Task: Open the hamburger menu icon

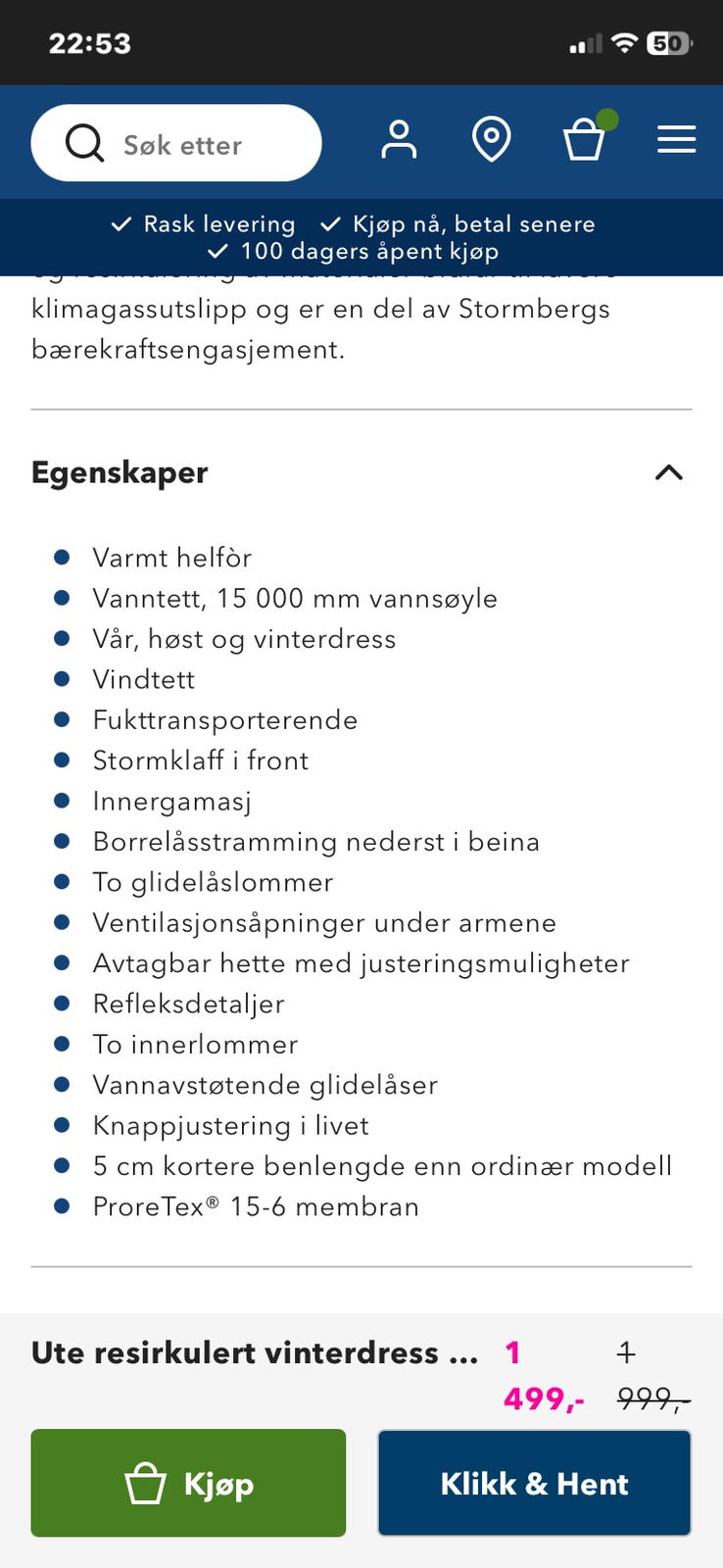Action: pyautogui.click(x=676, y=140)
